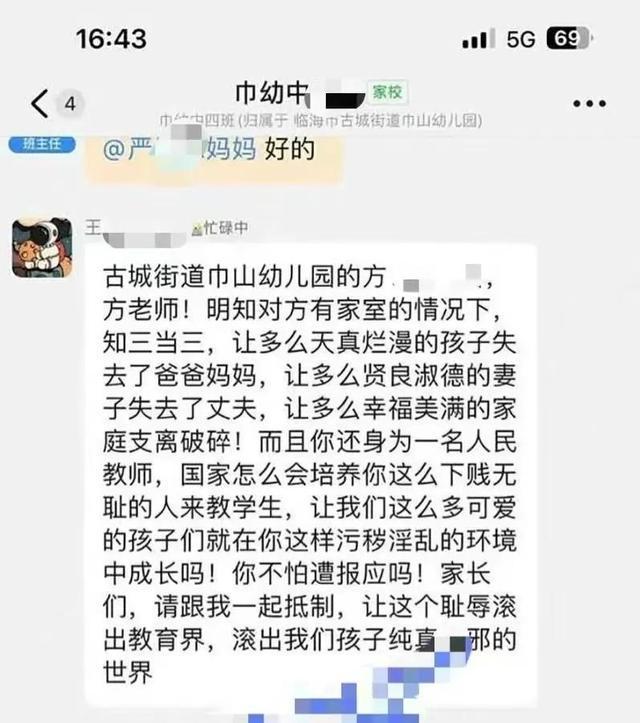
Task: Go back to the chat list
Action: (41, 103)
